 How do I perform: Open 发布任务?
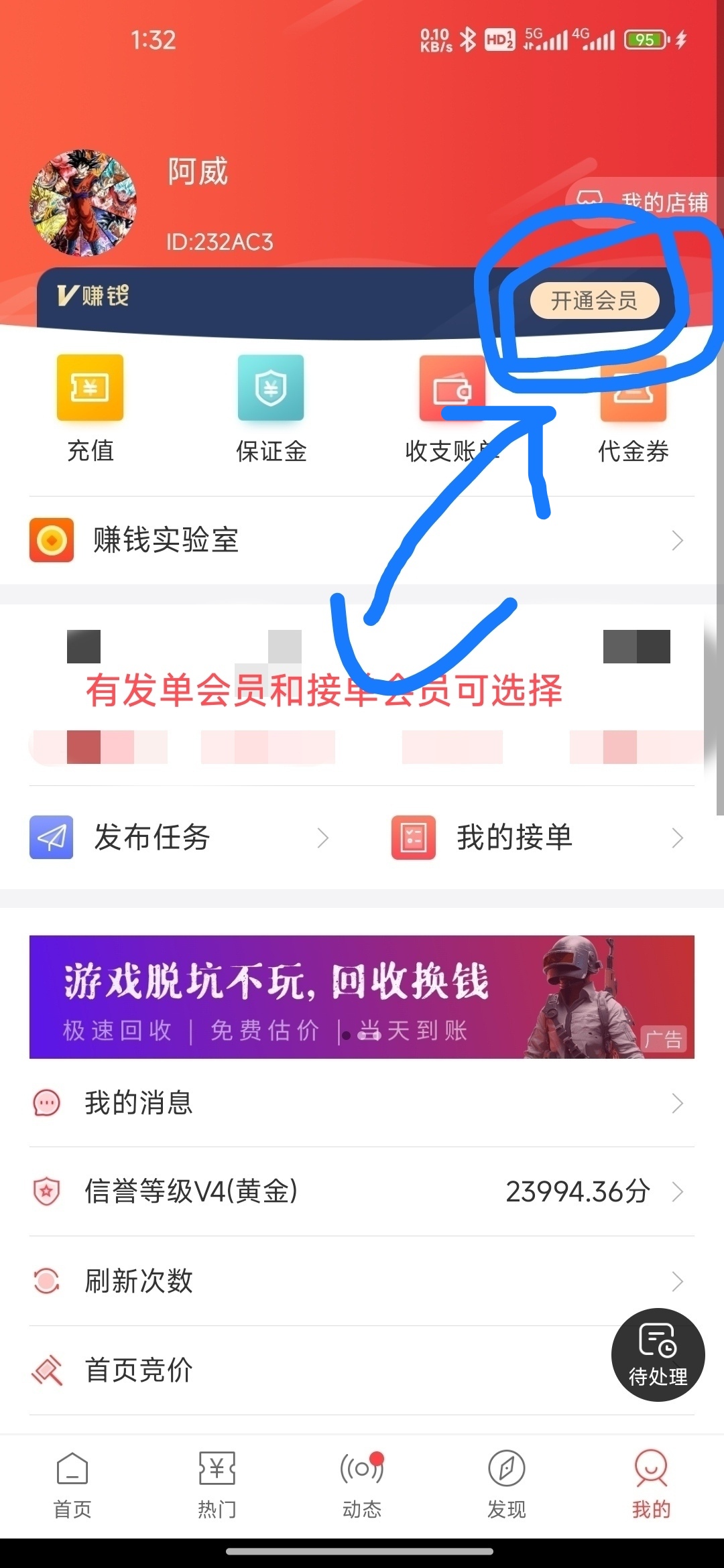pyautogui.click(x=181, y=838)
